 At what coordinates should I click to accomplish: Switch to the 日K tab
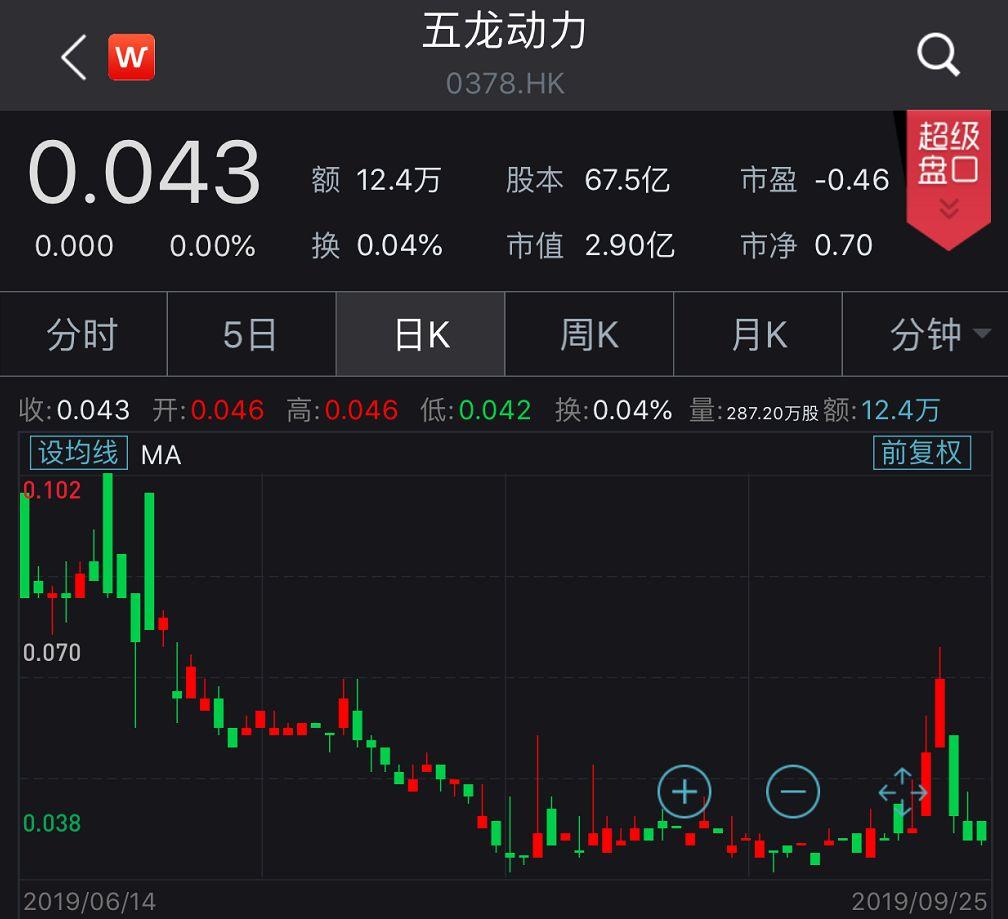(421, 335)
